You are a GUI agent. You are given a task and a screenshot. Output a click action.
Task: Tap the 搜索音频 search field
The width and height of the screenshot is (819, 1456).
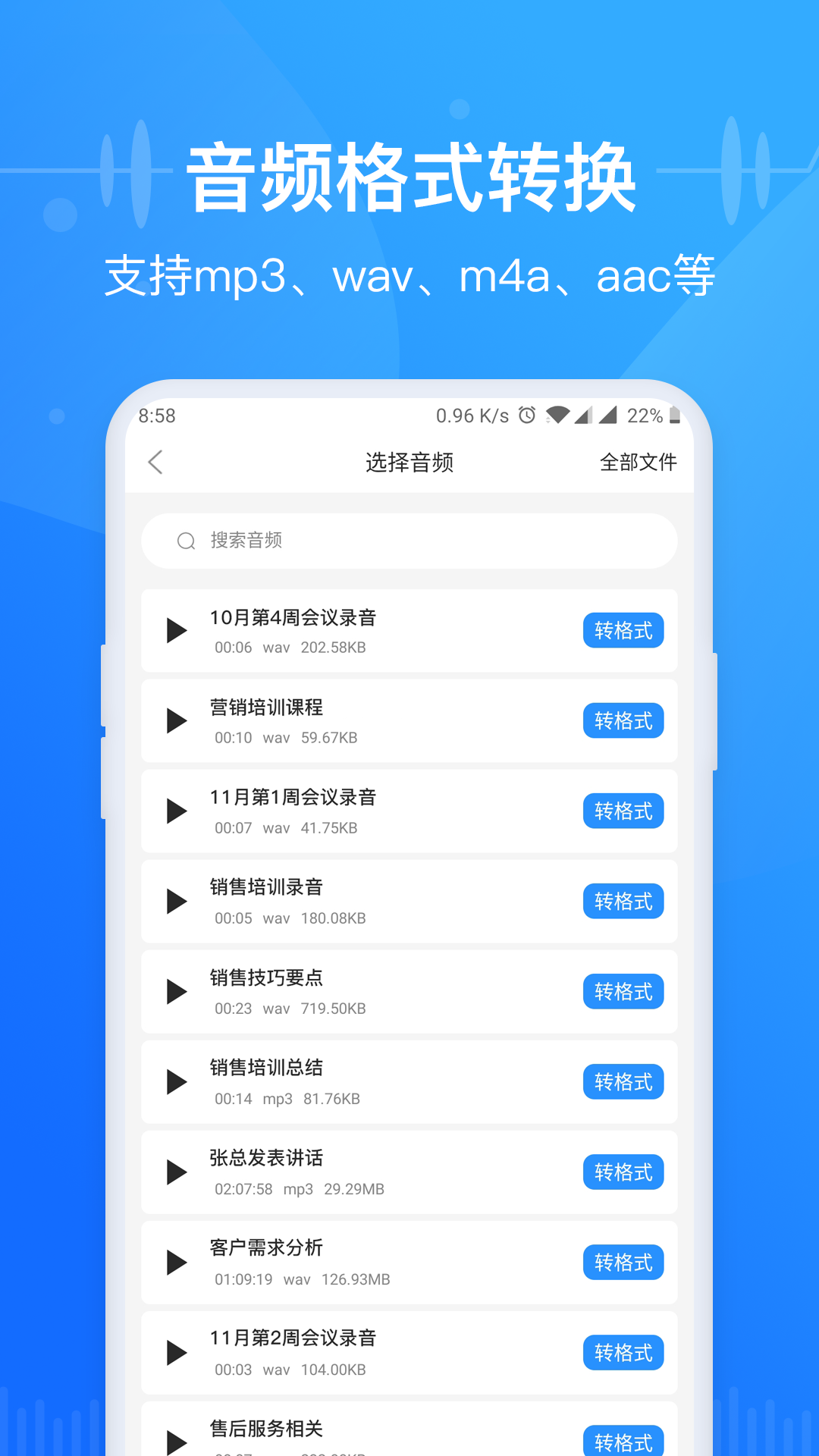pyautogui.click(x=409, y=541)
